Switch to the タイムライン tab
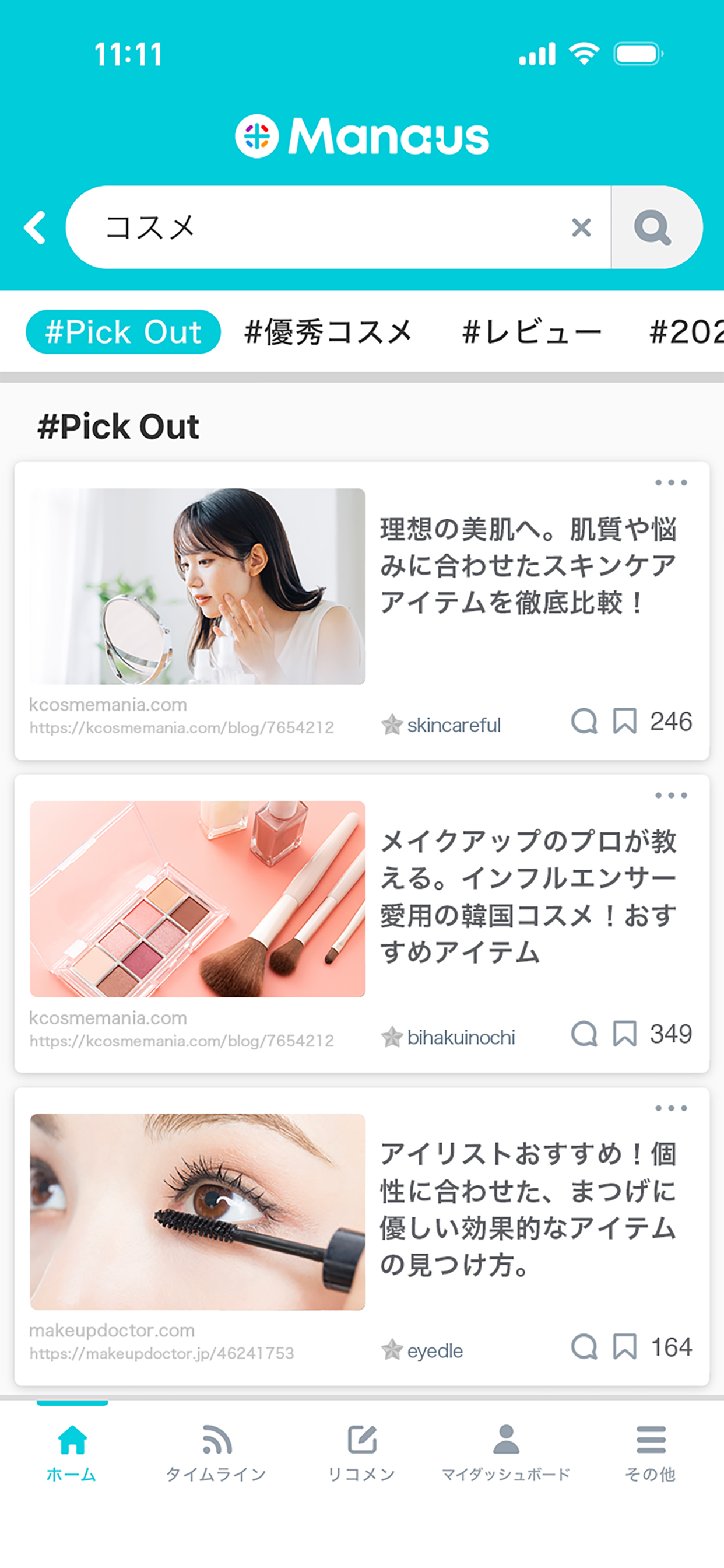 (x=216, y=1454)
